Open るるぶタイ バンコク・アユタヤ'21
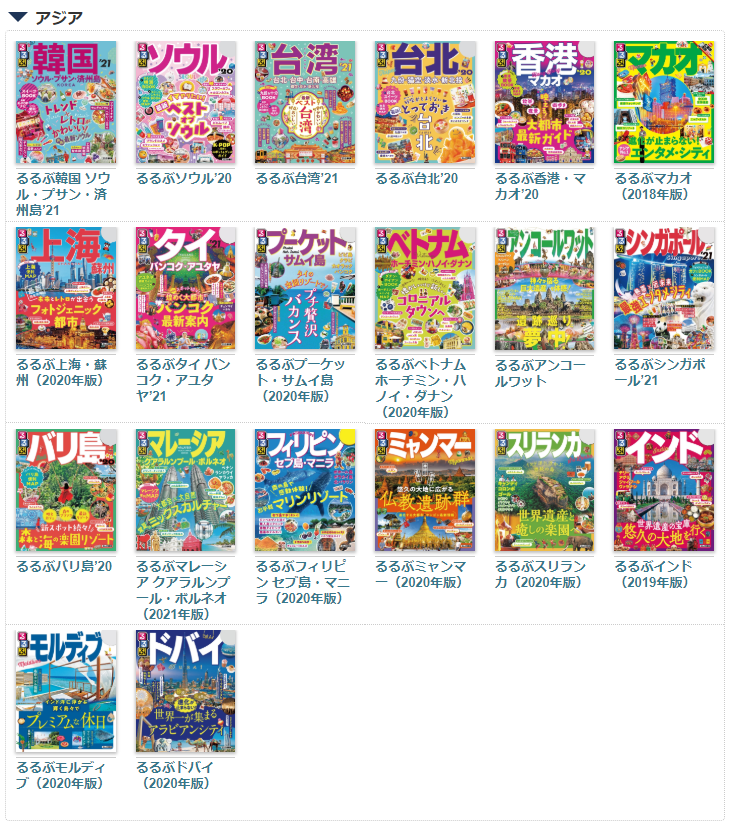Image resolution: width=750 pixels, height=827 pixels. point(186,289)
